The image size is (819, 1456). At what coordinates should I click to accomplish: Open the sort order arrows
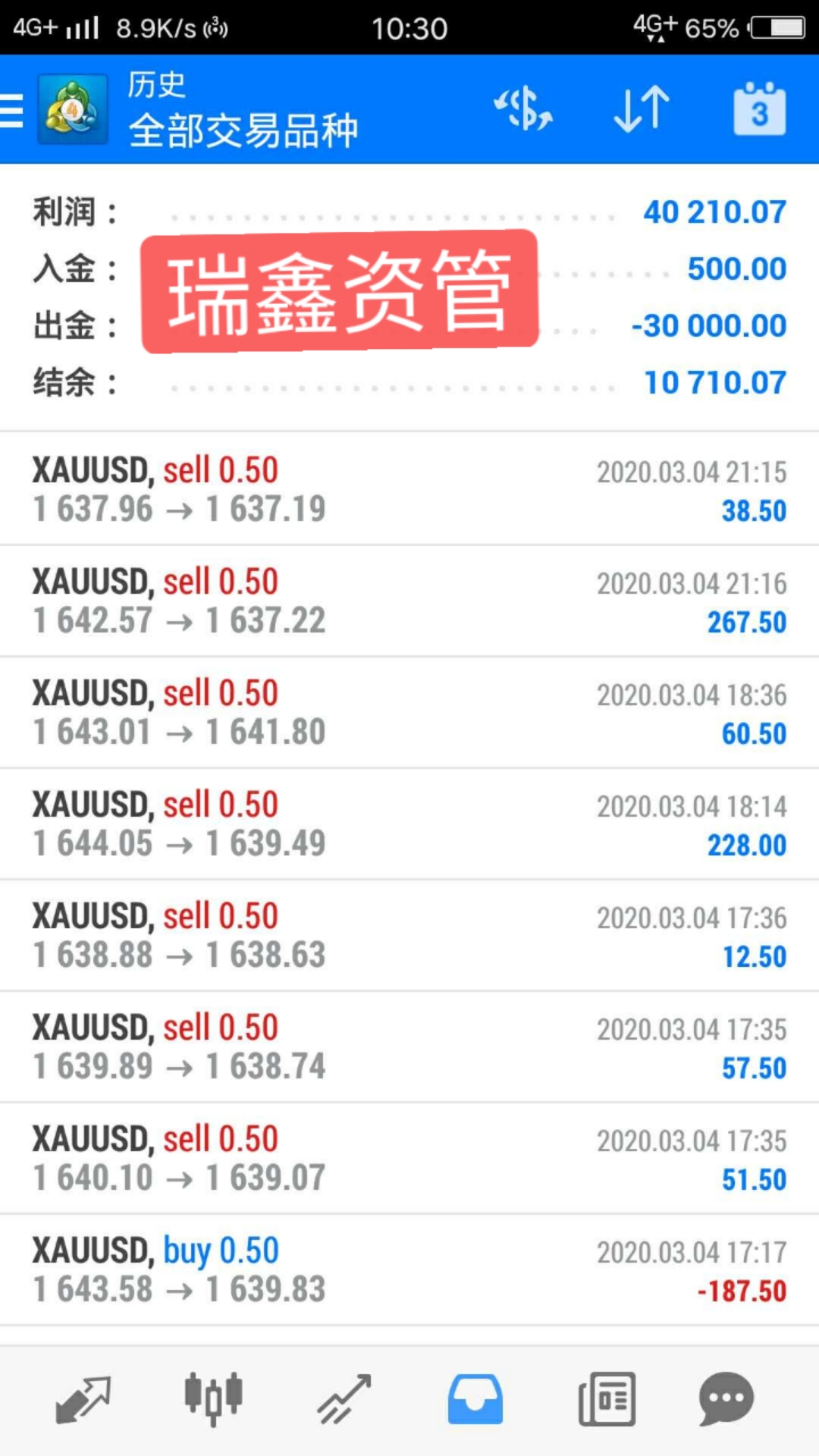pyautogui.click(x=642, y=109)
